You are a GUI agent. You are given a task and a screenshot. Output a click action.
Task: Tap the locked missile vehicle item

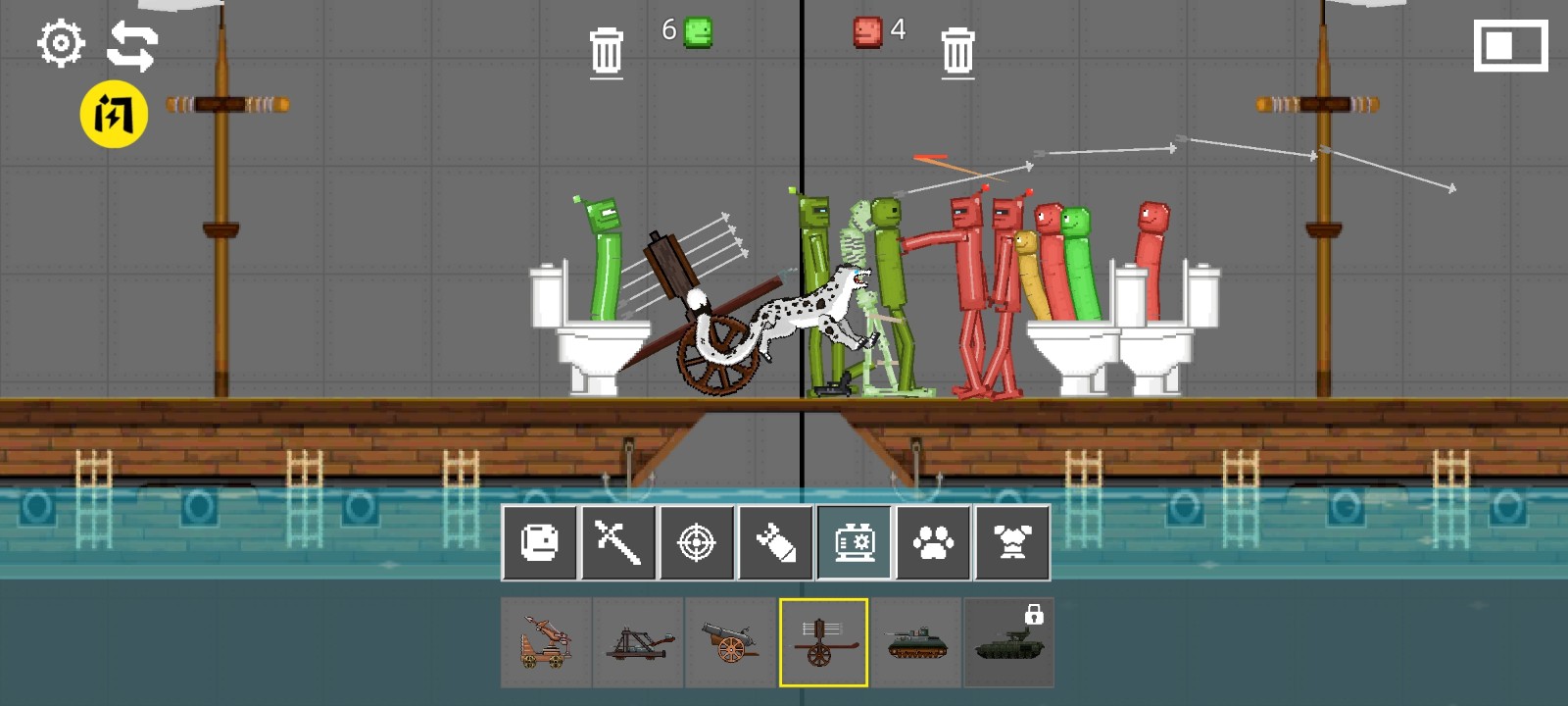point(1008,642)
